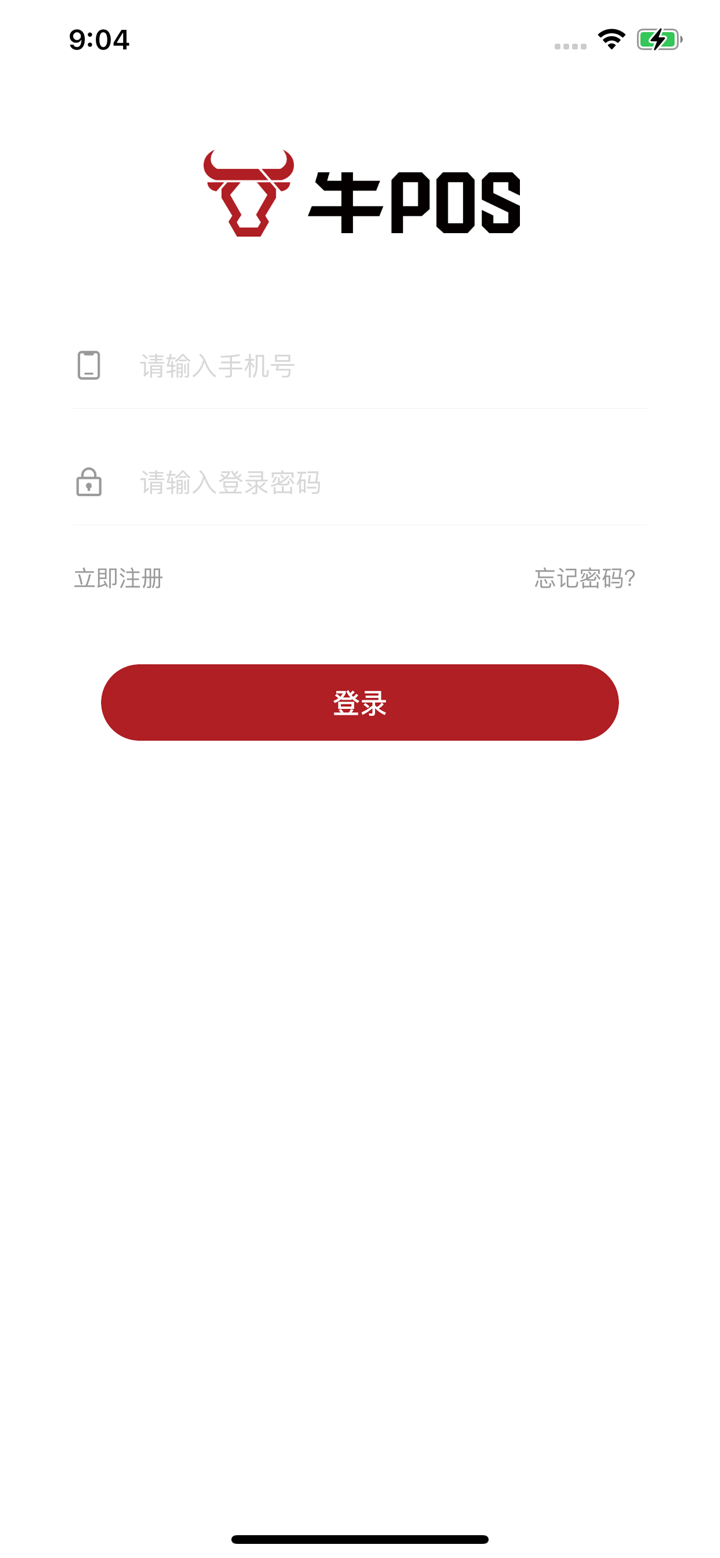Click the lock icon beside password field

(88, 482)
